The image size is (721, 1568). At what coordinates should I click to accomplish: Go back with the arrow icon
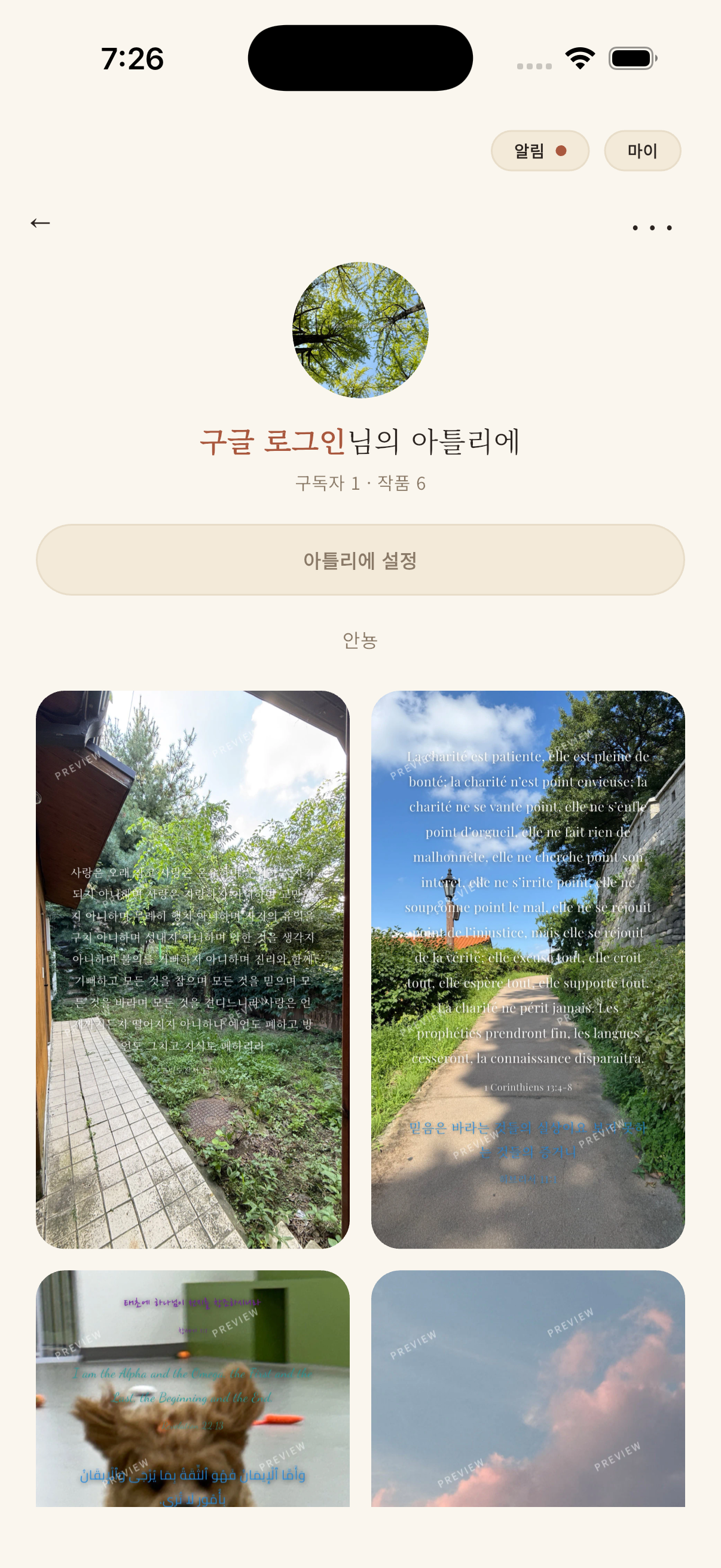(x=40, y=223)
